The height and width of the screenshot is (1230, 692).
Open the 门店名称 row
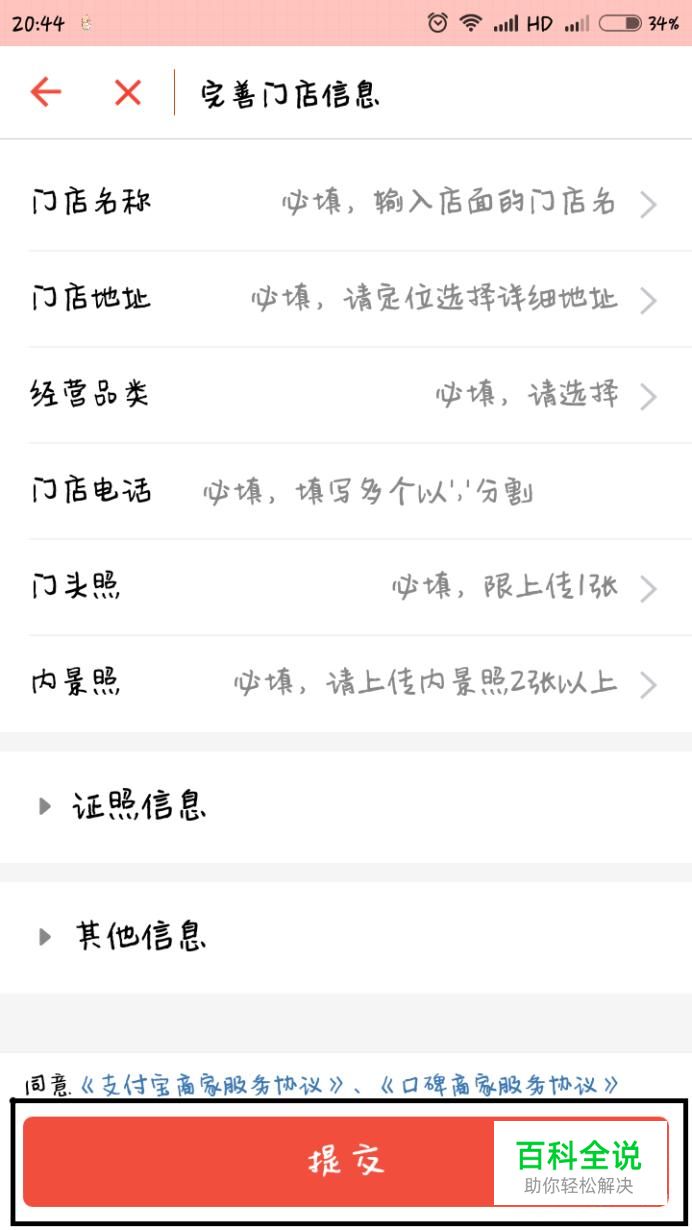[x=346, y=203]
